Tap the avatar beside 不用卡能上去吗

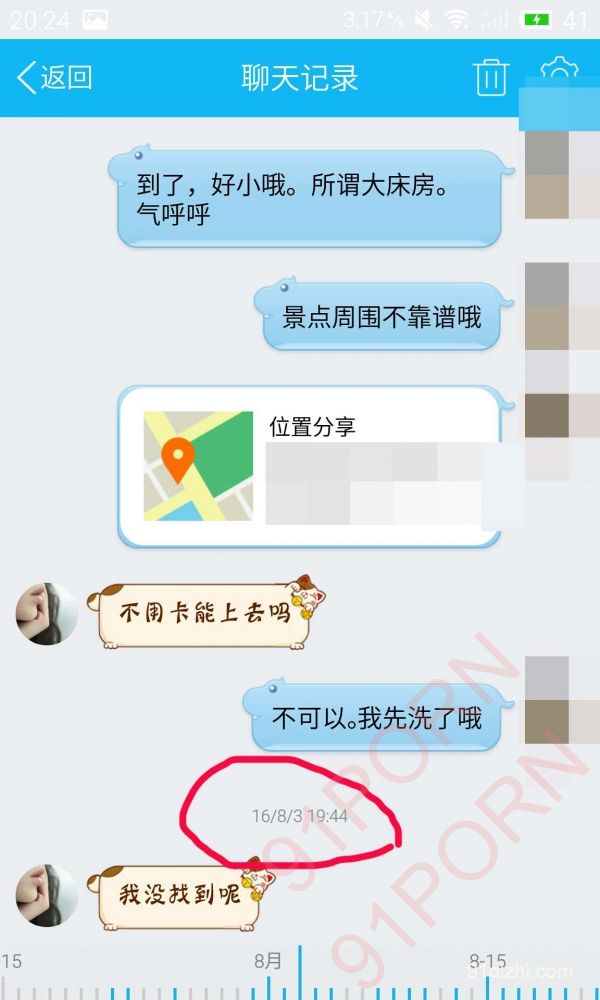47,613
